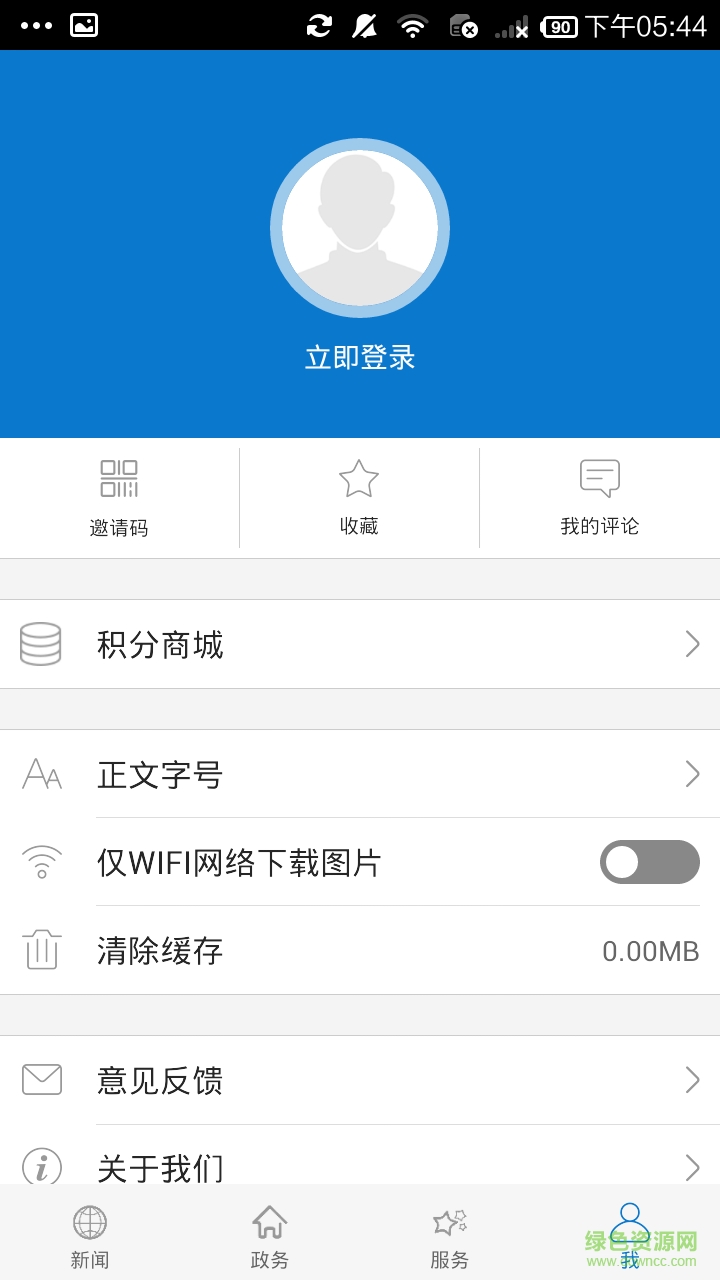Check cache size showing 0.00MB

click(651, 951)
